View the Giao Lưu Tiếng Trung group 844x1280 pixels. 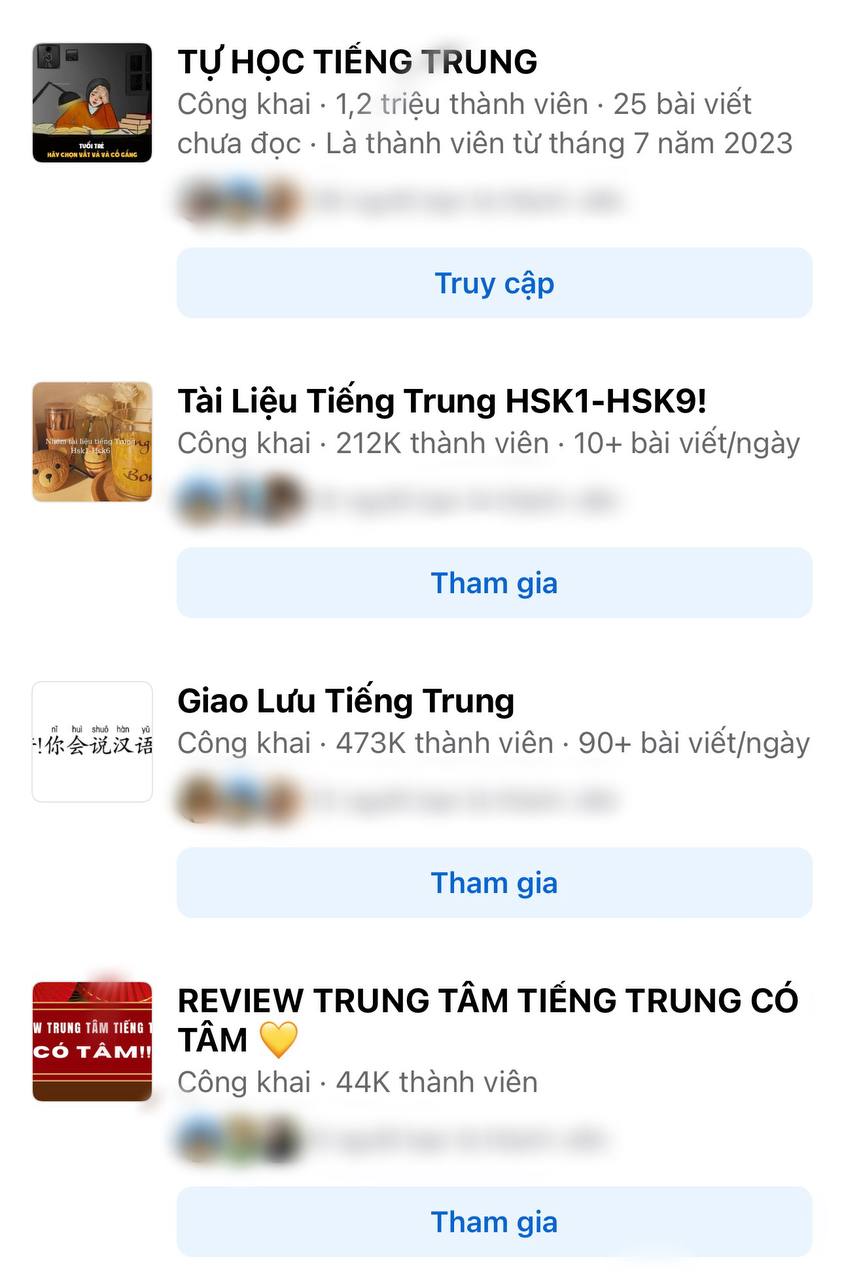(345, 701)
